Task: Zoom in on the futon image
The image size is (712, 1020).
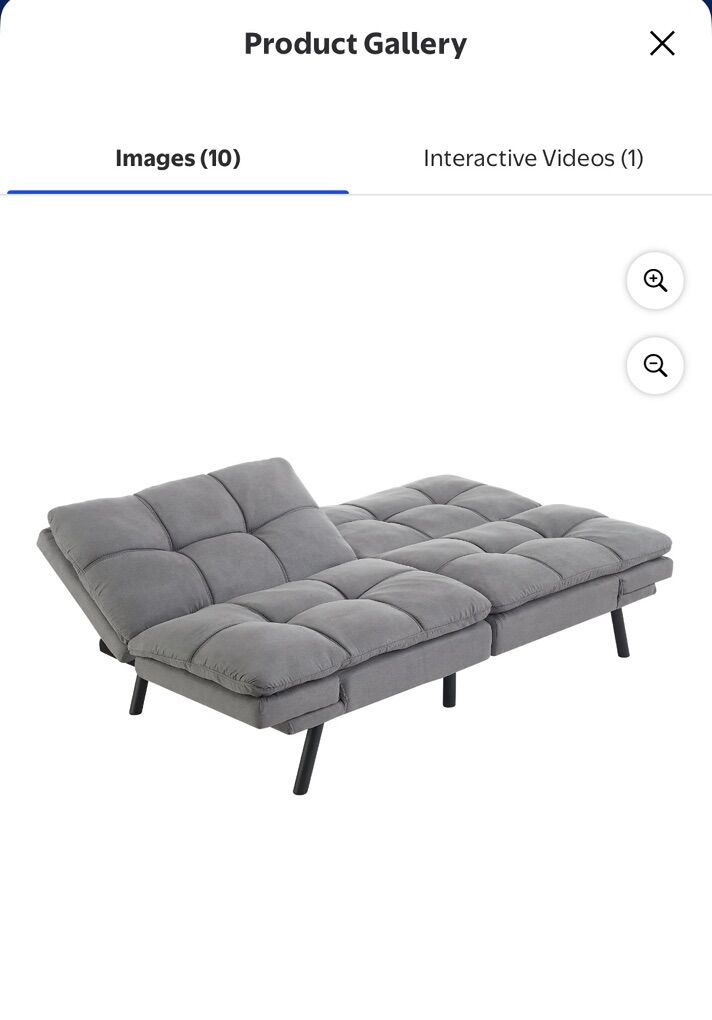Action: (x=655, y=281)
